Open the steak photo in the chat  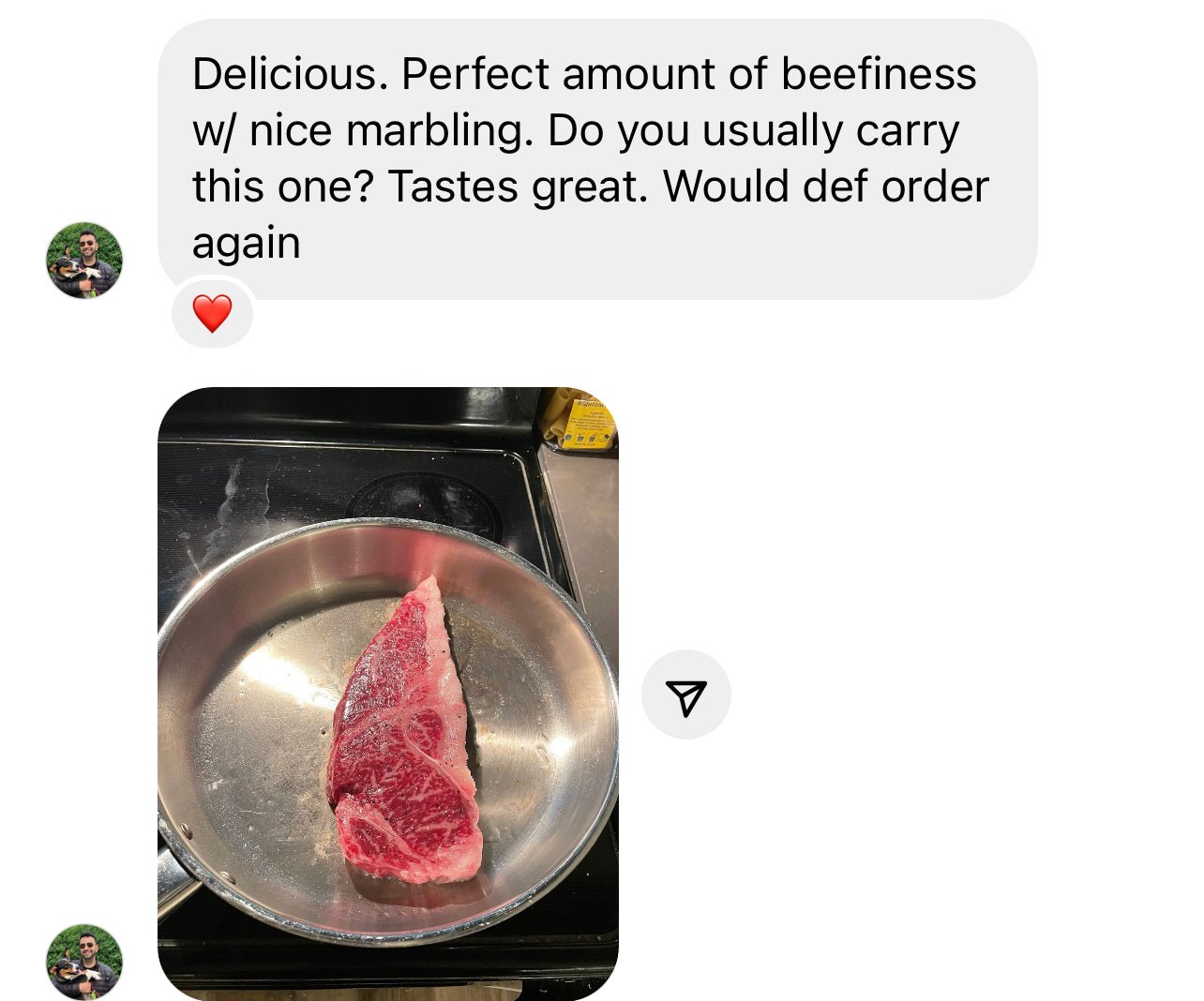(387, 694)
